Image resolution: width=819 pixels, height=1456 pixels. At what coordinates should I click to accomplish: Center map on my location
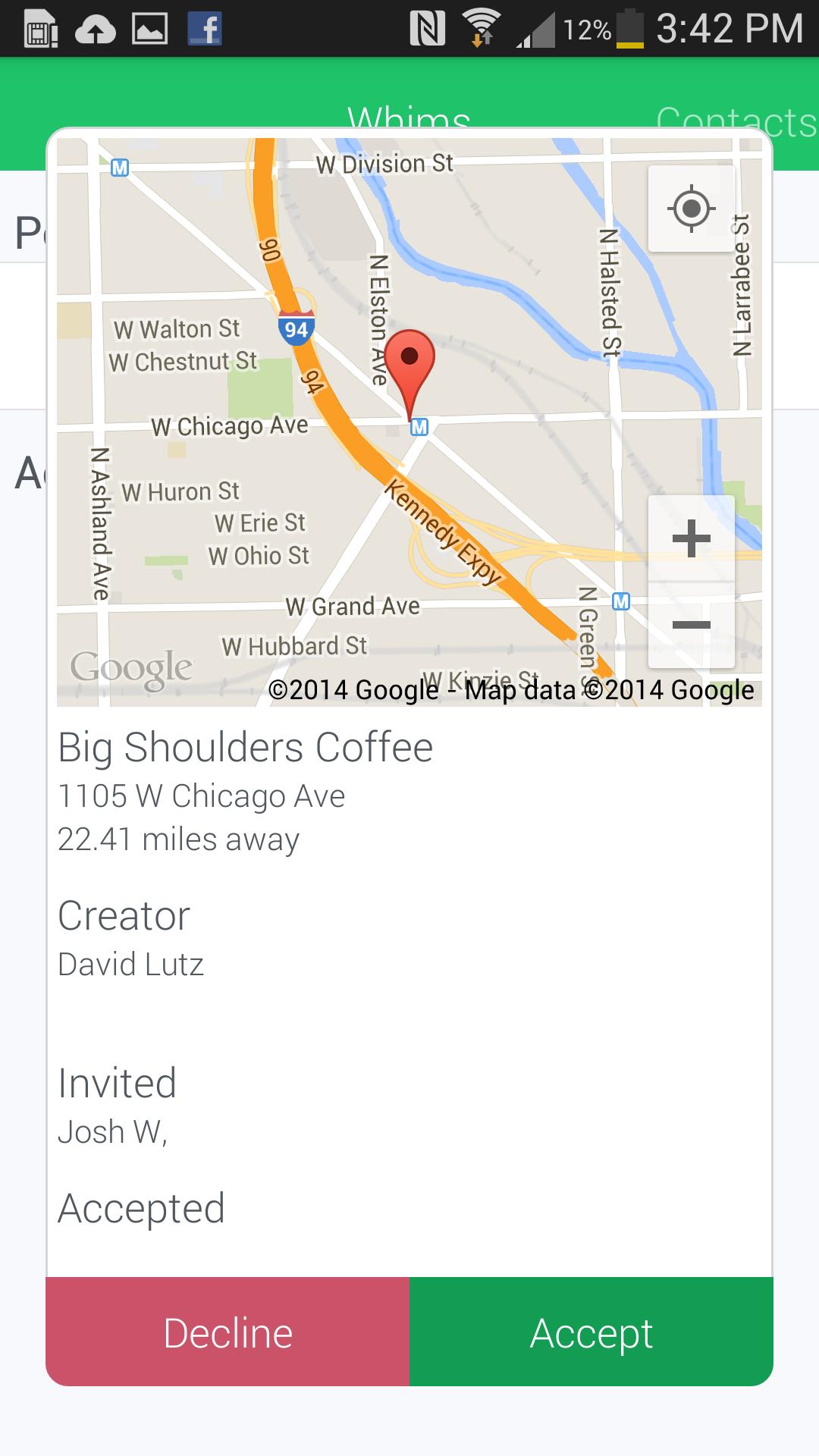pyautogui.click(x=691, y=209)
